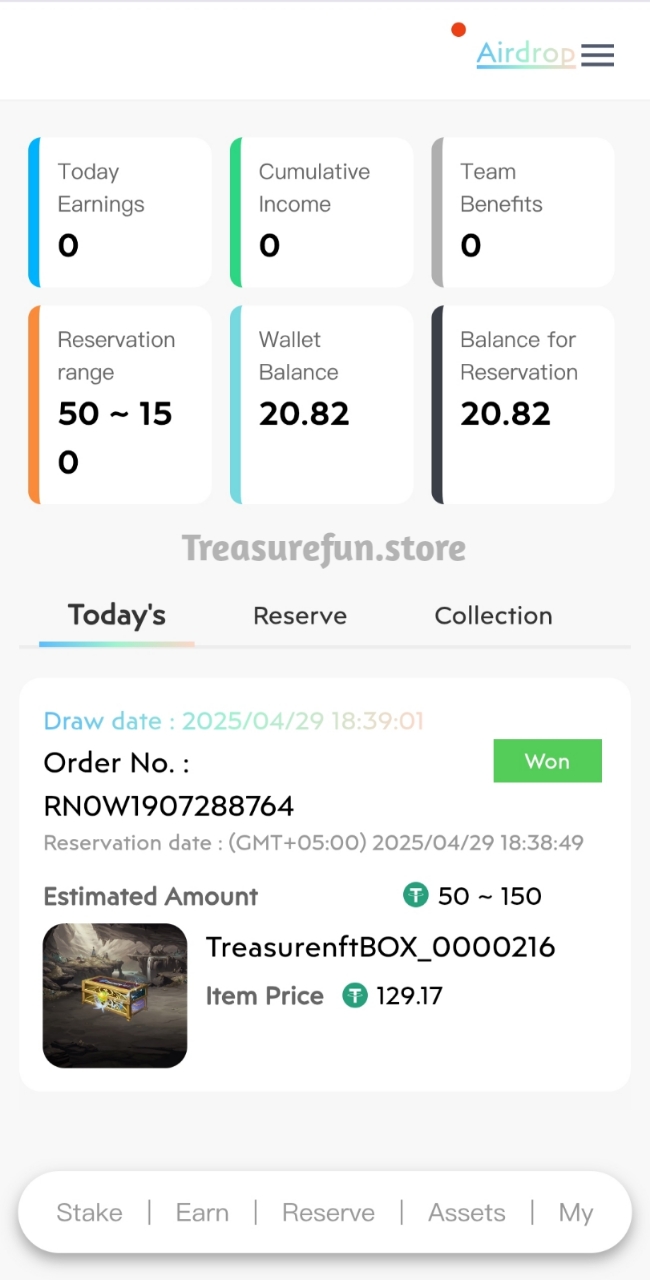Open Reserve in the bottom navigation
The image size is (650, 1280).
coord(328,1212)
